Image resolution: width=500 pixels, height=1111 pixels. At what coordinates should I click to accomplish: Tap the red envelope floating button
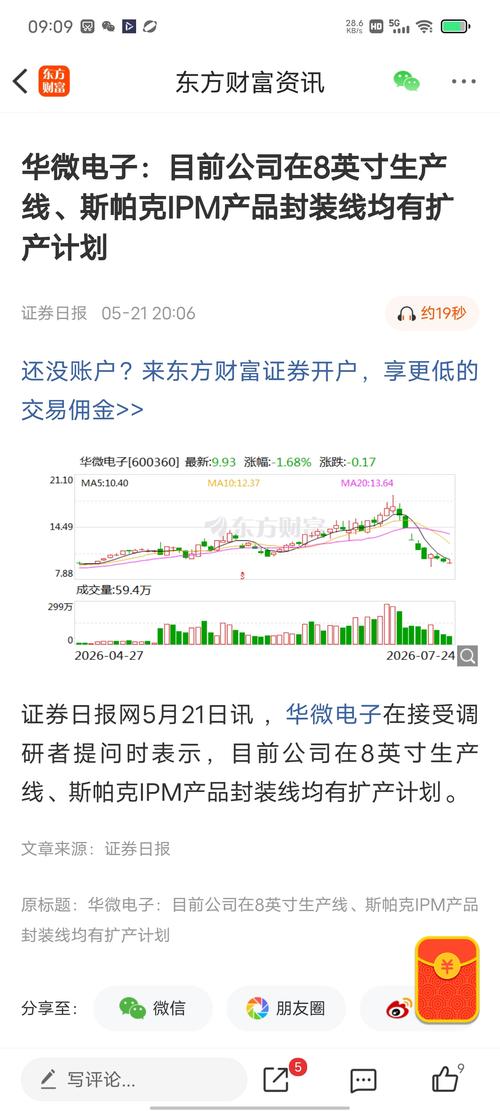[447, 979]
